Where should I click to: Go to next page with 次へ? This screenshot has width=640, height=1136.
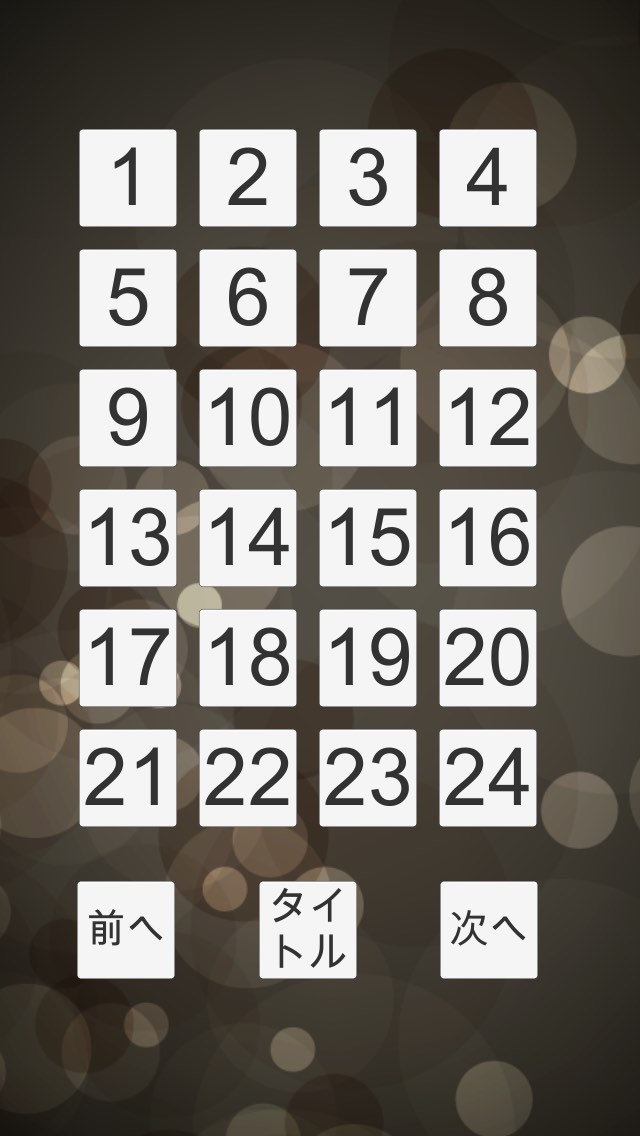489,930
